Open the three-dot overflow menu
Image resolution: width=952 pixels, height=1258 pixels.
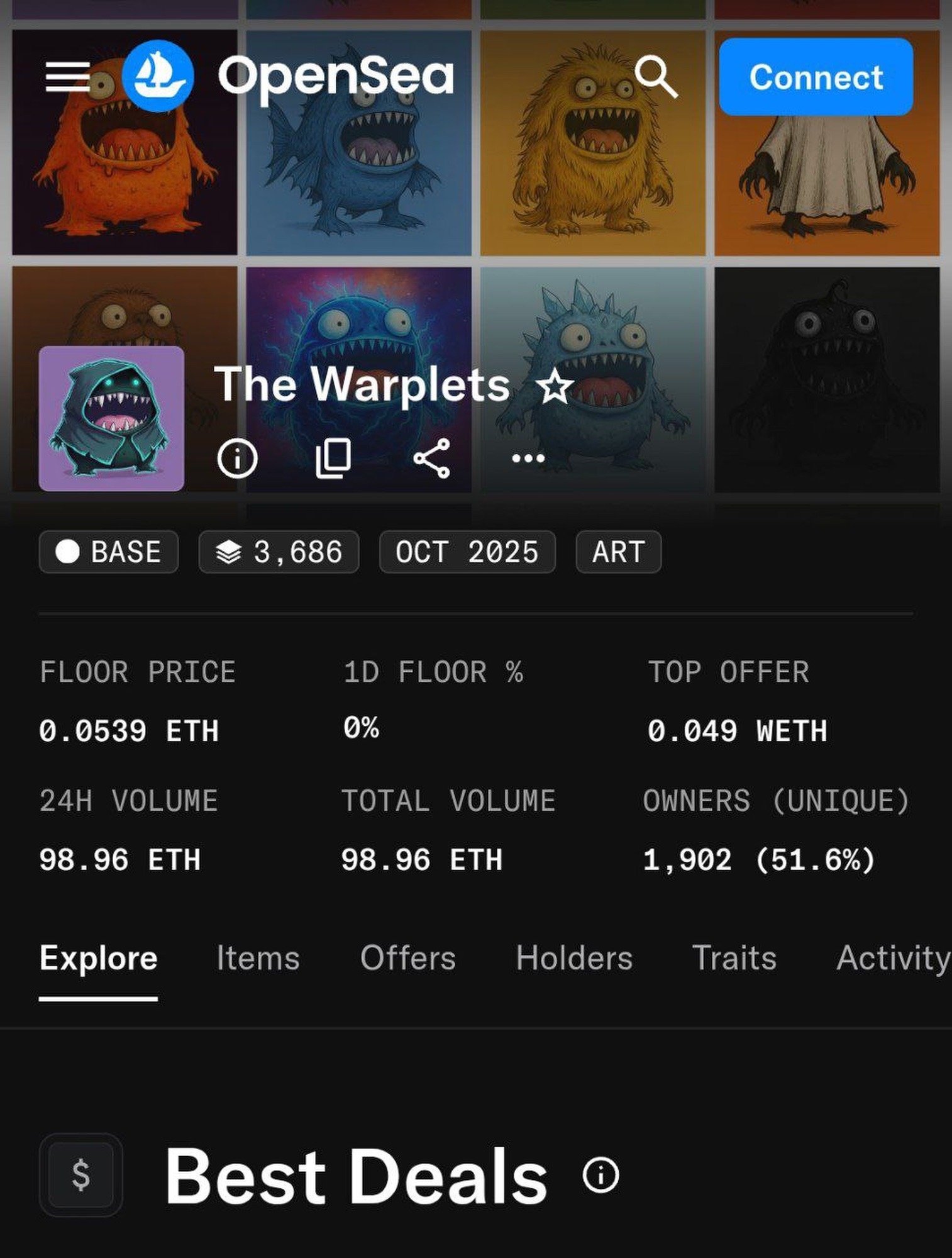point(528,458)
